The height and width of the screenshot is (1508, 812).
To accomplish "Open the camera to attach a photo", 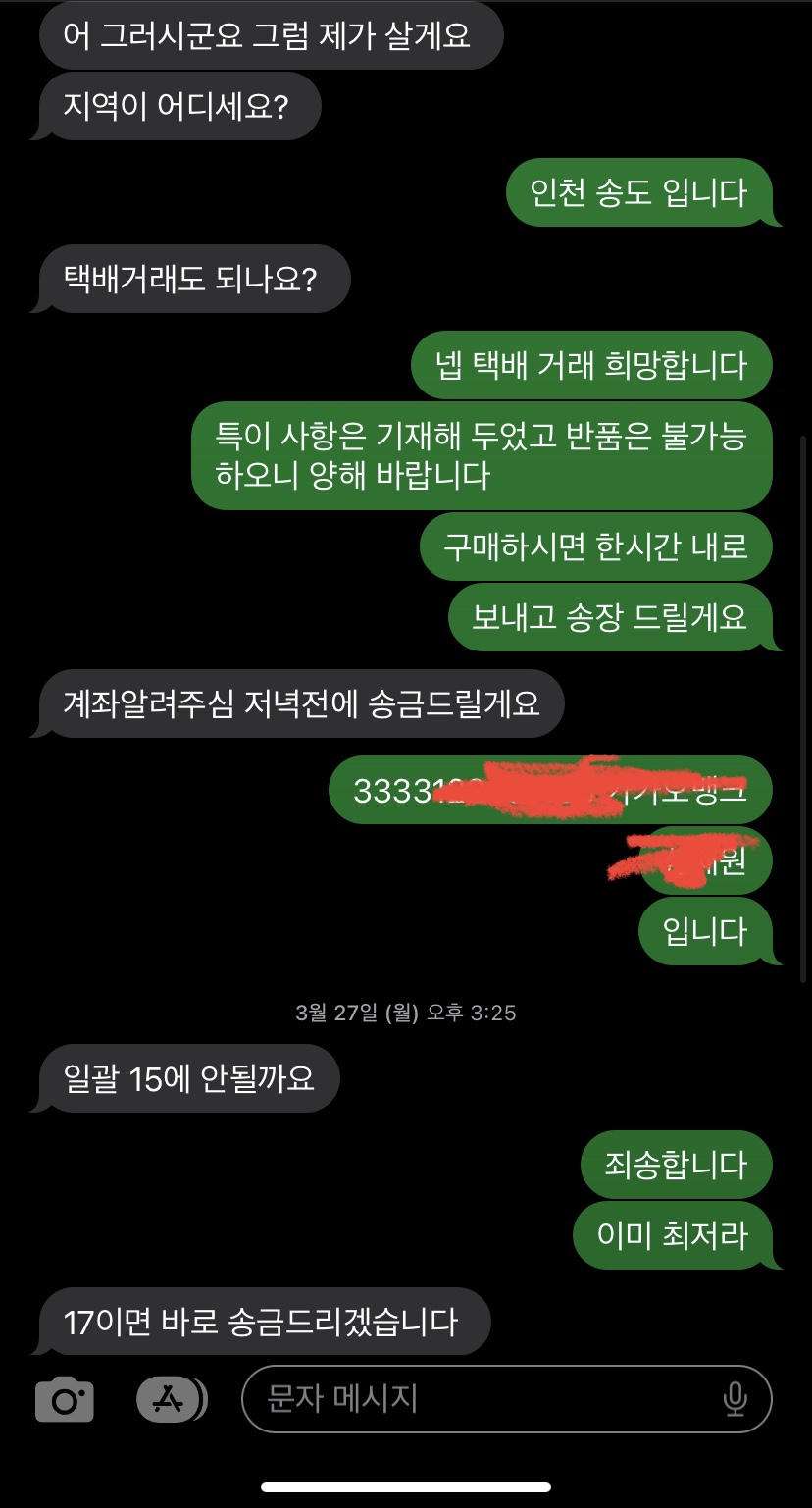I will (x=65, y=1399).
